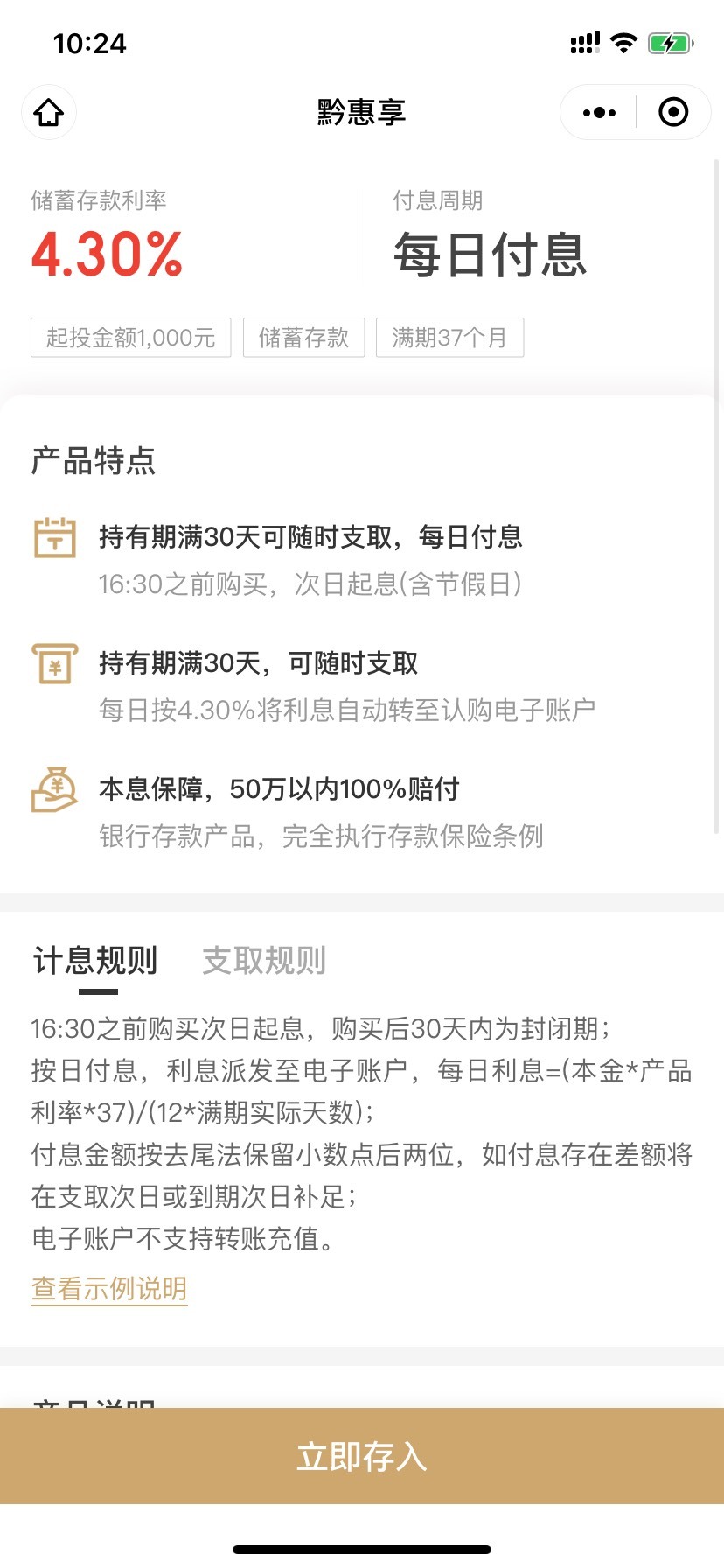
Task: Open the 查看示例说明 link
Action: [x=109, y=1288]
